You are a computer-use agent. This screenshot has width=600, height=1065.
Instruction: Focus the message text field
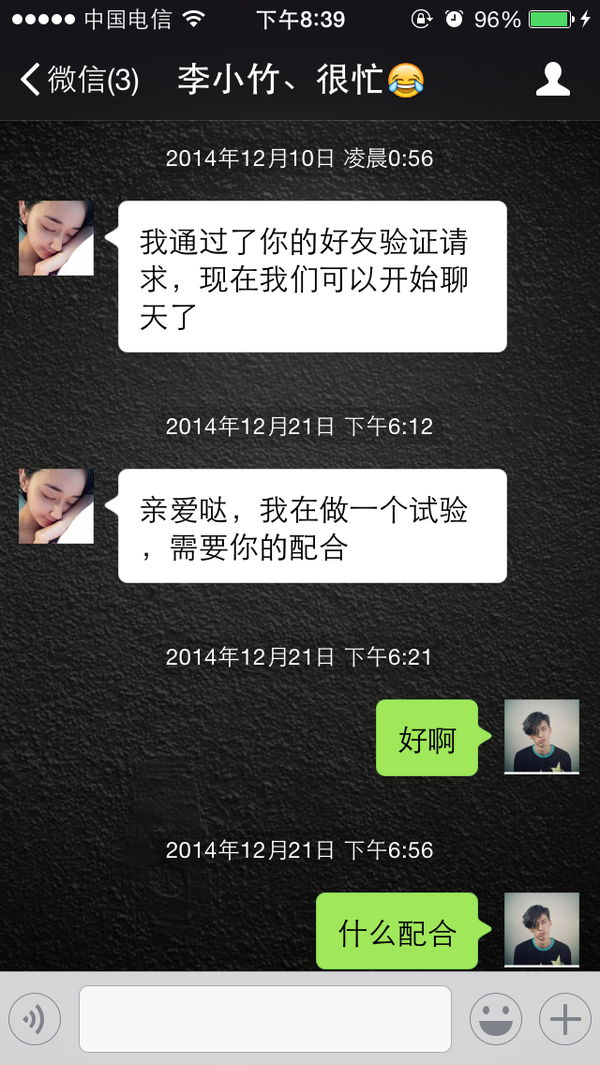pos(265,1019)
